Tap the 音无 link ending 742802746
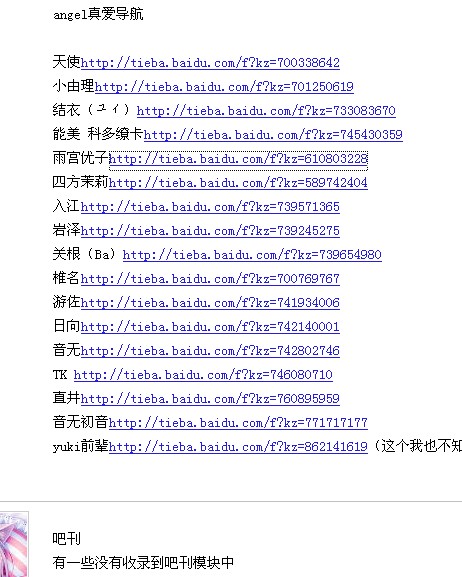This screenshot has height=577, width=462. click(x=210, y=350)
